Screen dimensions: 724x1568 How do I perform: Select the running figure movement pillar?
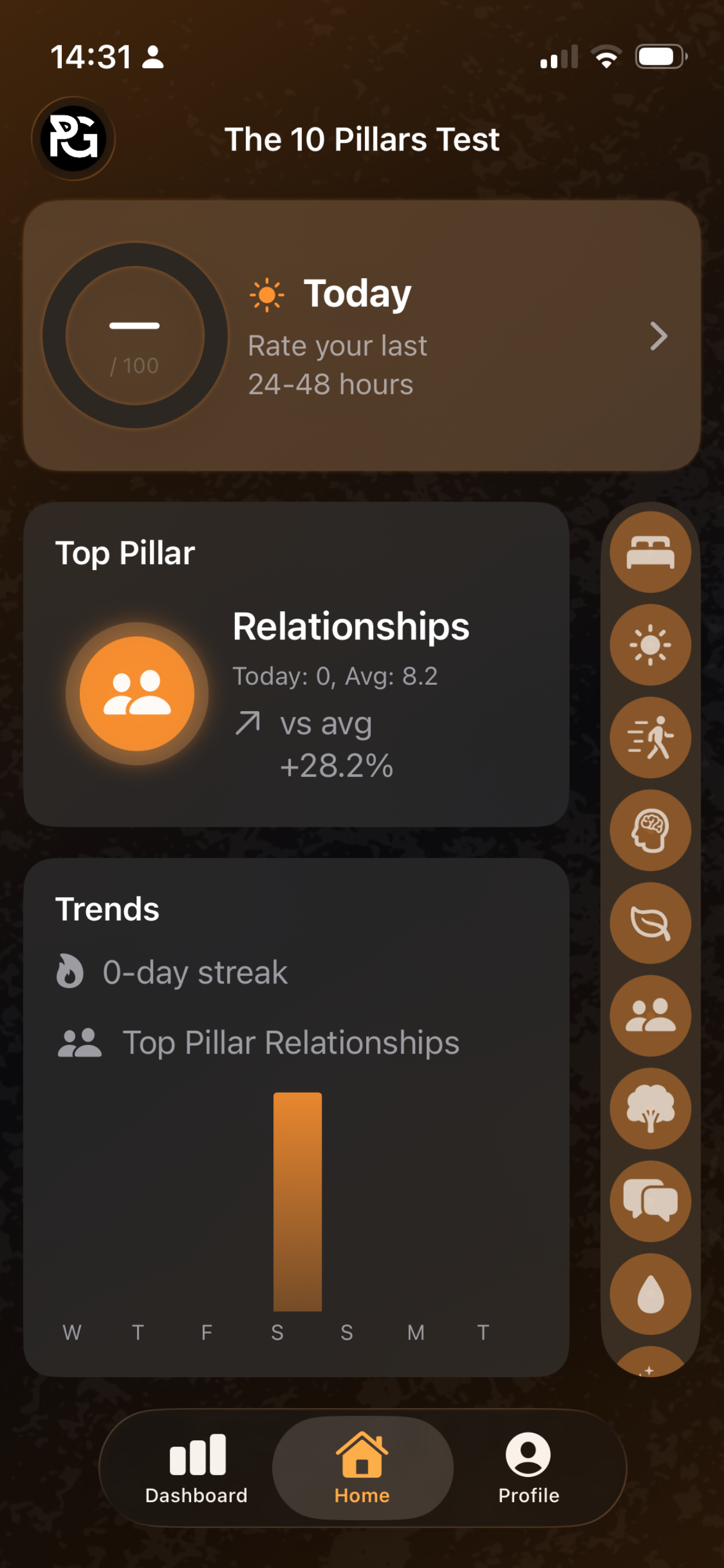point(651,737)
